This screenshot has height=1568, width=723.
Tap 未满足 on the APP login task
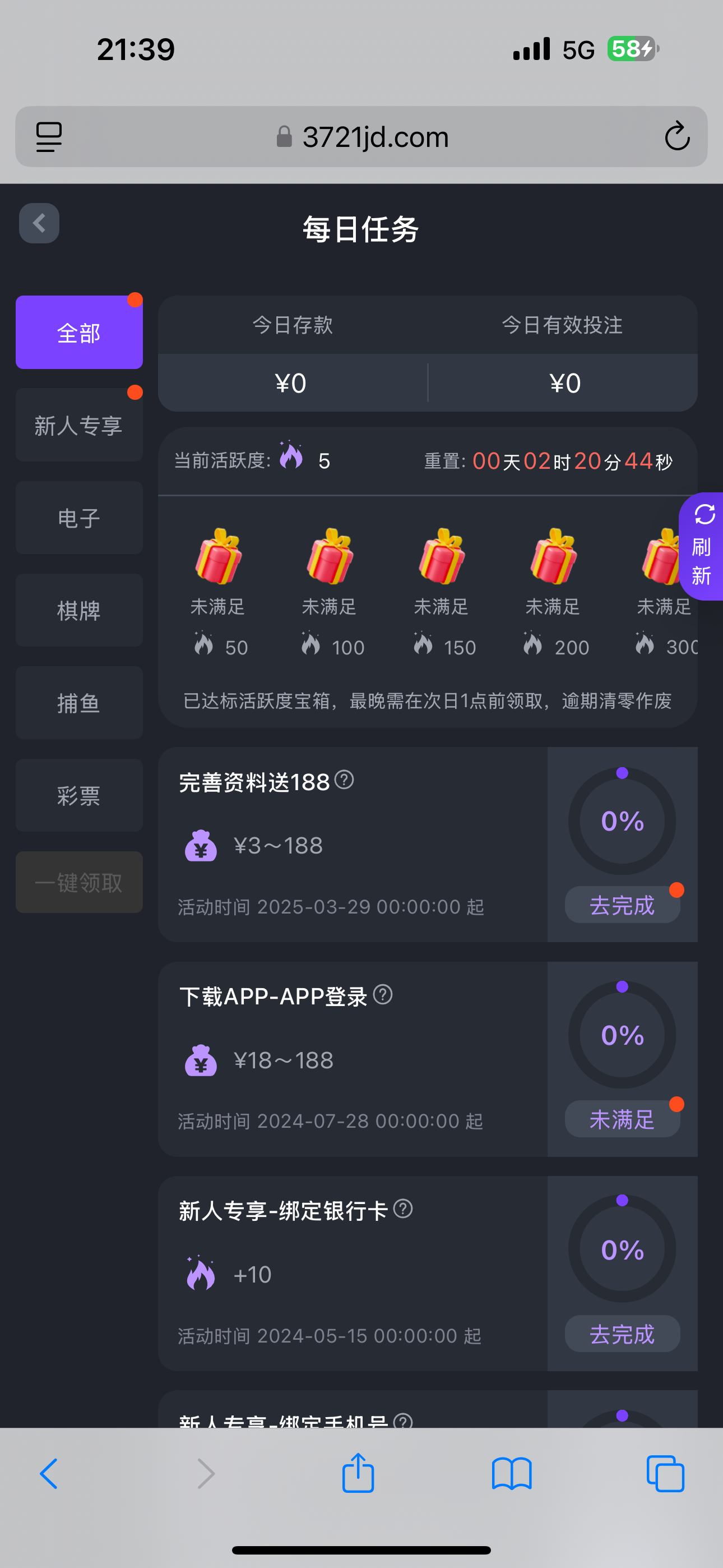(622, 1119)
